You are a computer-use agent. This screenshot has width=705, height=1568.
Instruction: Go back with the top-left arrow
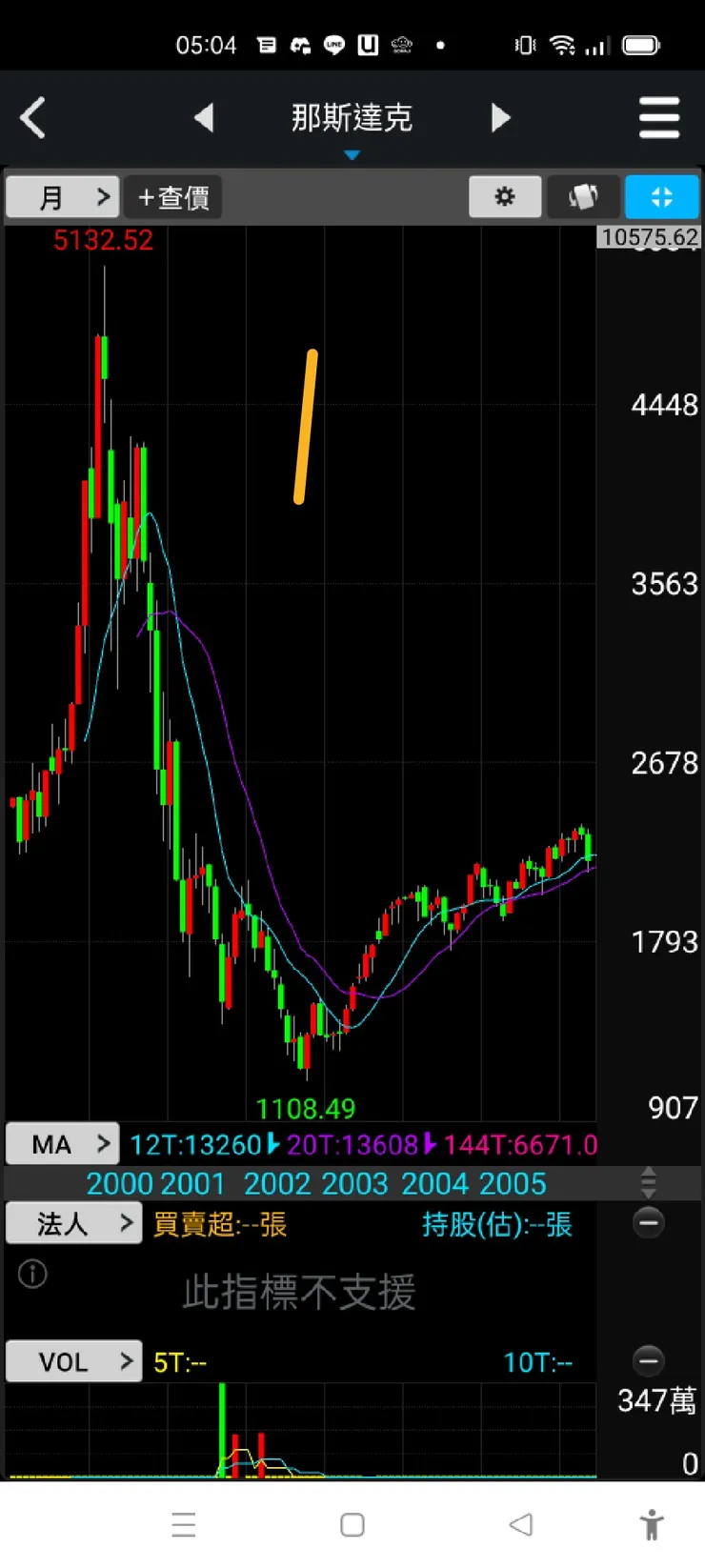33,119
